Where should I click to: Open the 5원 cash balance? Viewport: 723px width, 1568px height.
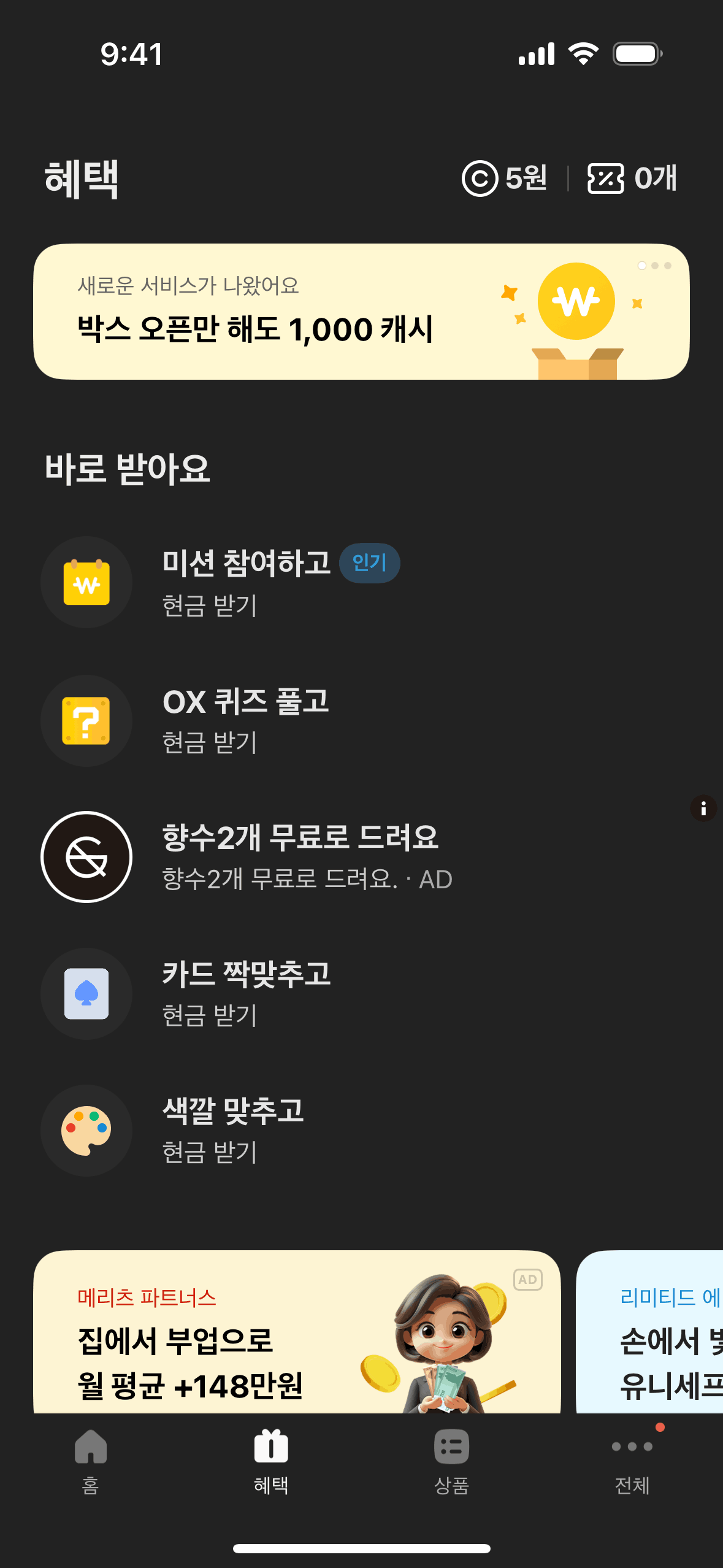coord(504,179)
